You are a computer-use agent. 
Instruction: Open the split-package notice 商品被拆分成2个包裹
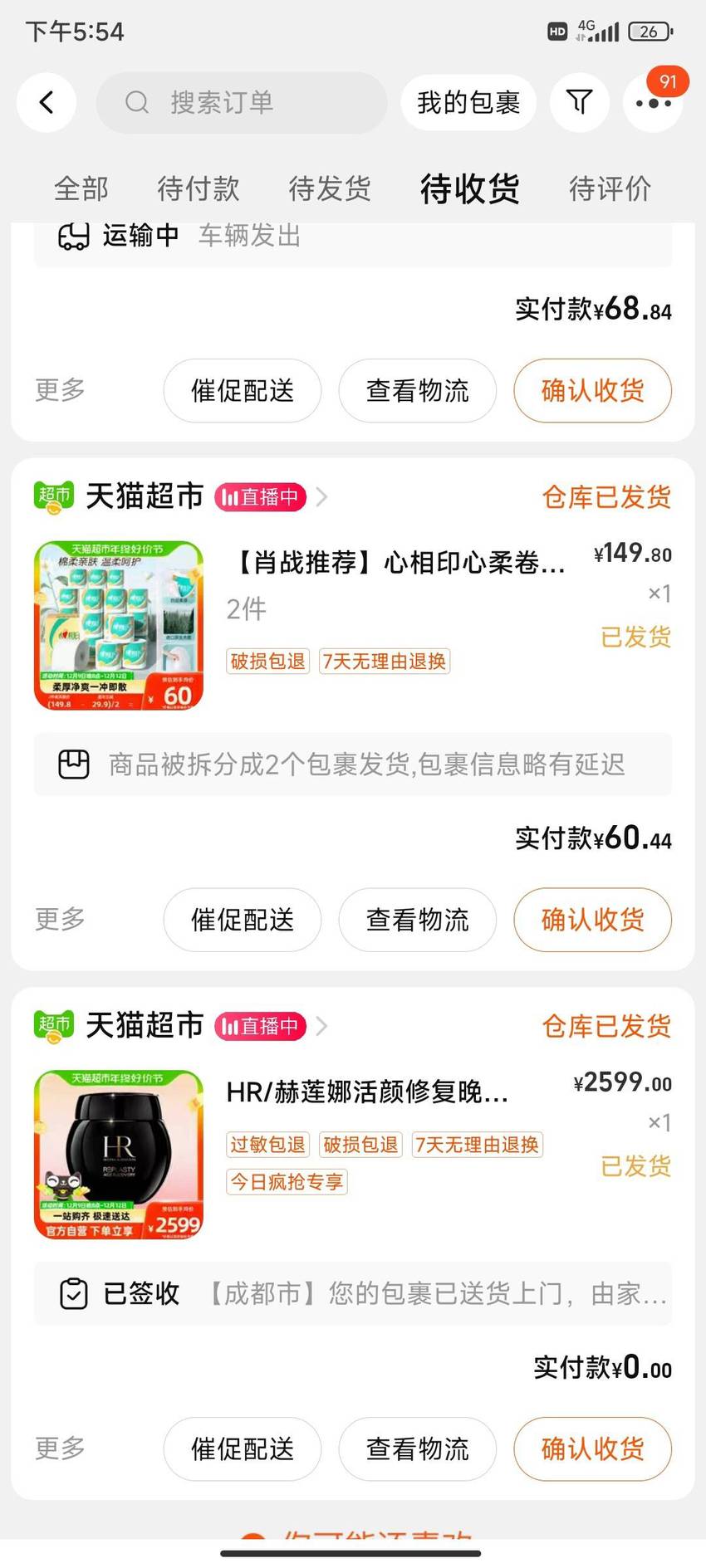coord(353,764)
